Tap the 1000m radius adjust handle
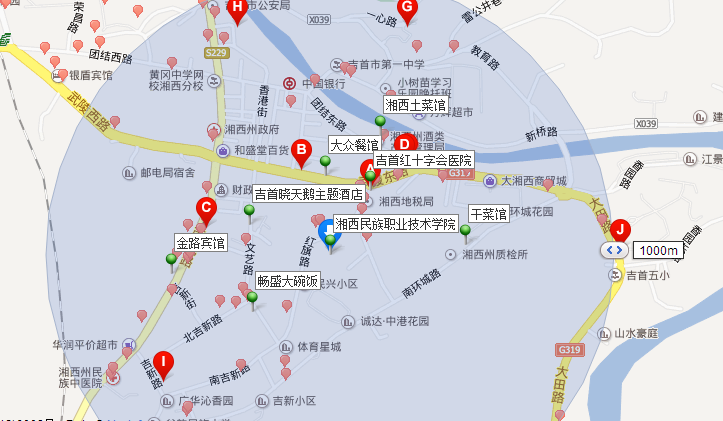 613,250
